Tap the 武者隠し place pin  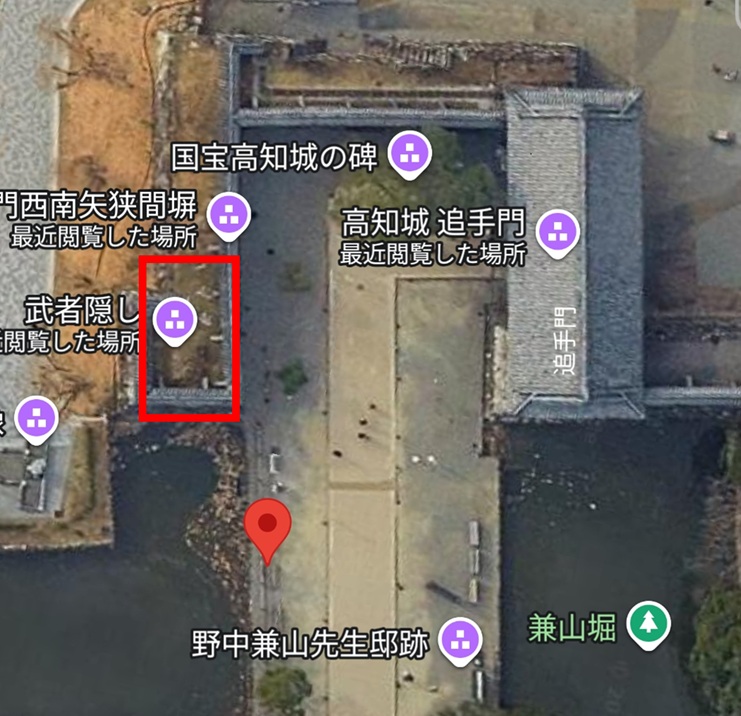(176, 319)
